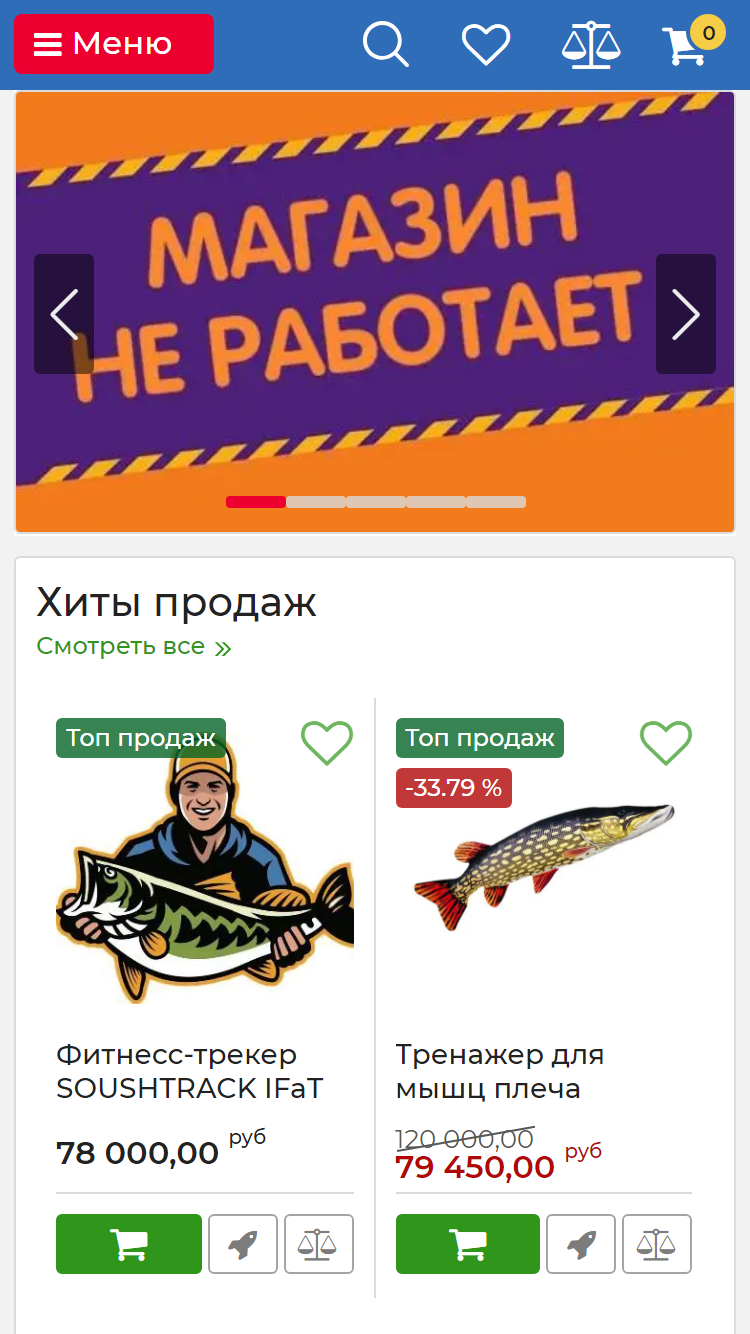The height and width of the screenshot is (1334, 750).
Task: Add Тренажер для мышц плеча to favorites
Action: (x=666, y=743)
